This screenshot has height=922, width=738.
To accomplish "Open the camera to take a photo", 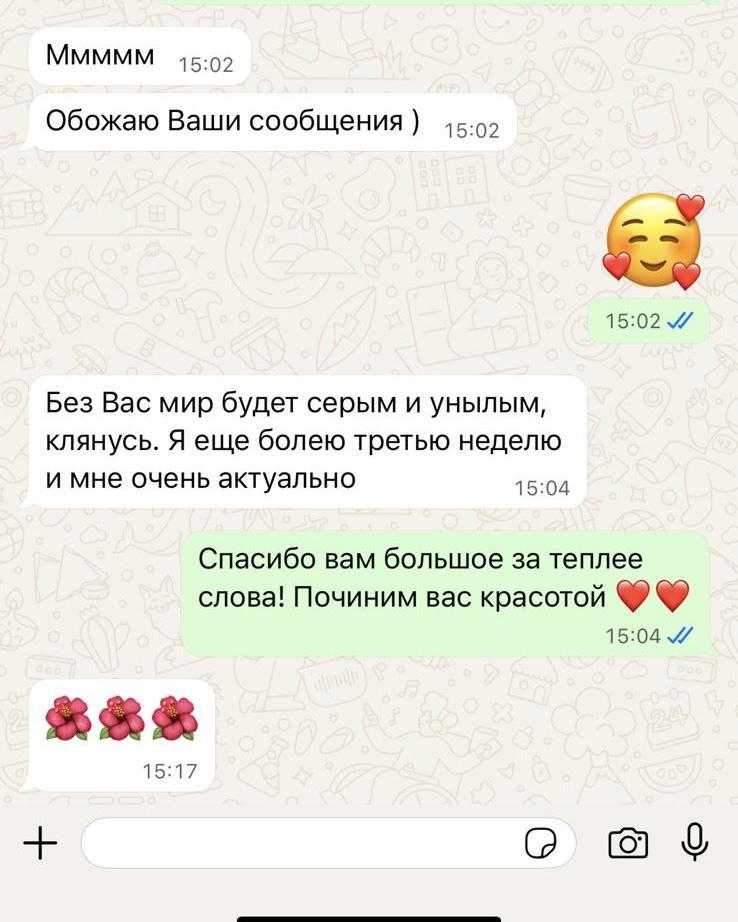I will click(x=628, y=844).
